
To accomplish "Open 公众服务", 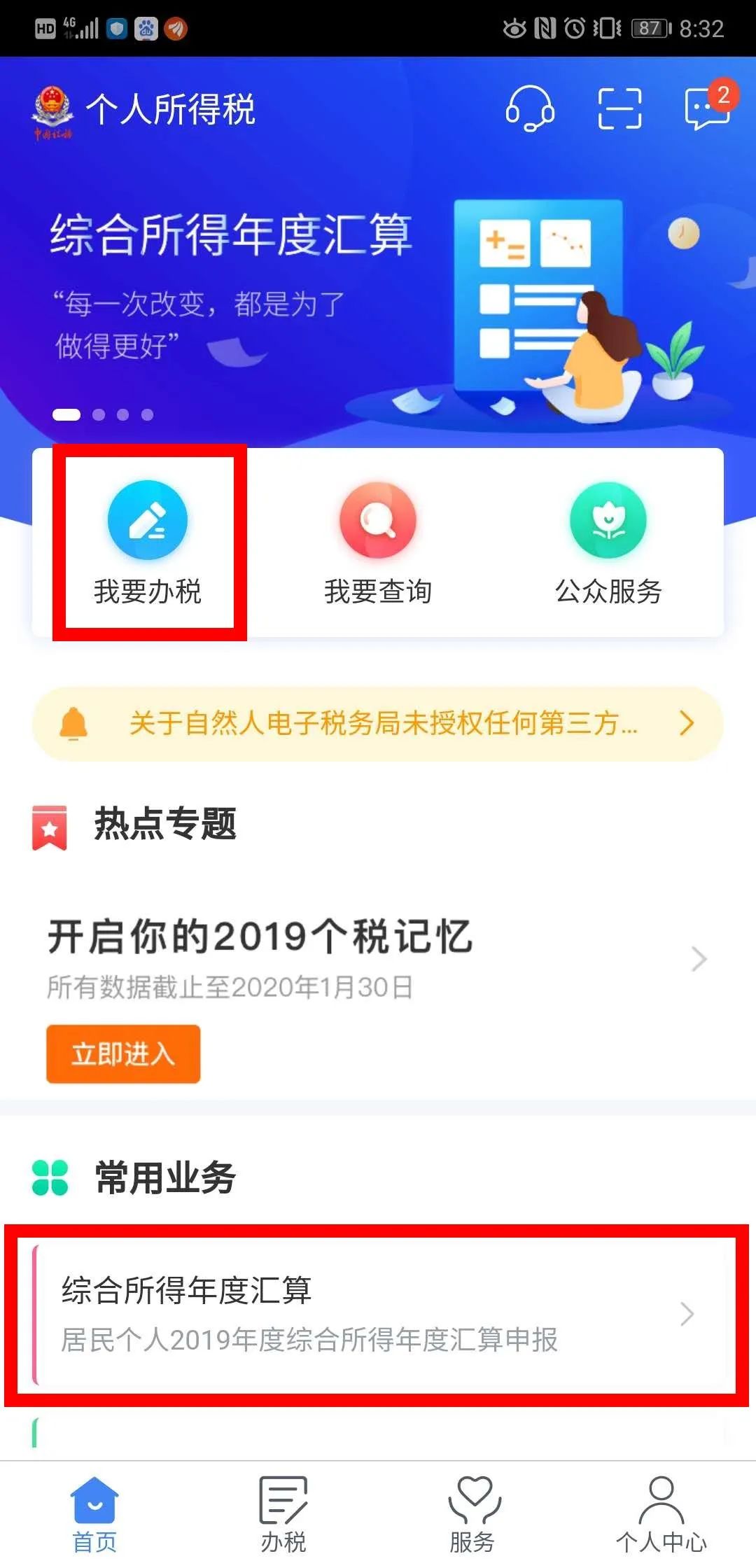I will (608, 542).
